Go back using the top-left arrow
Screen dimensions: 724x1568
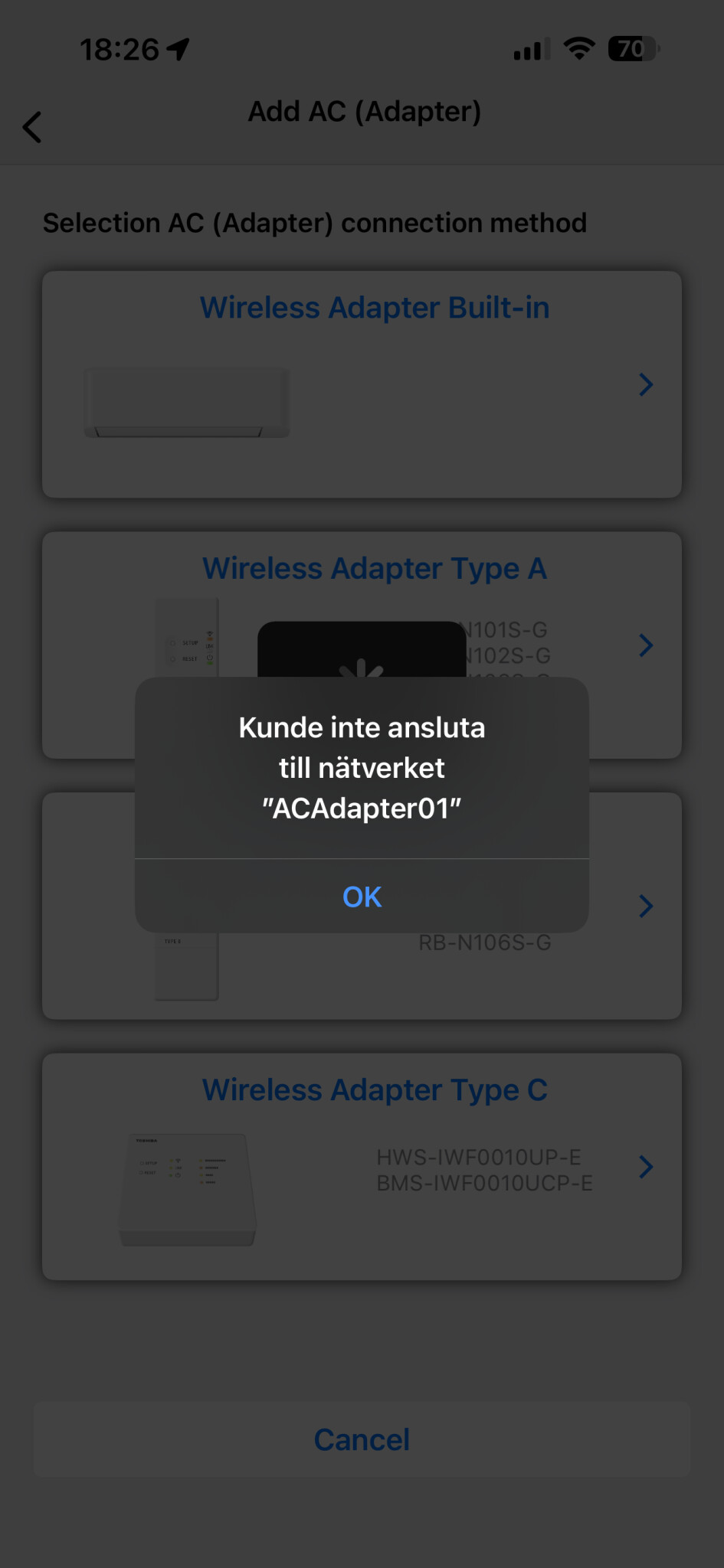click(x=32, y=127)
